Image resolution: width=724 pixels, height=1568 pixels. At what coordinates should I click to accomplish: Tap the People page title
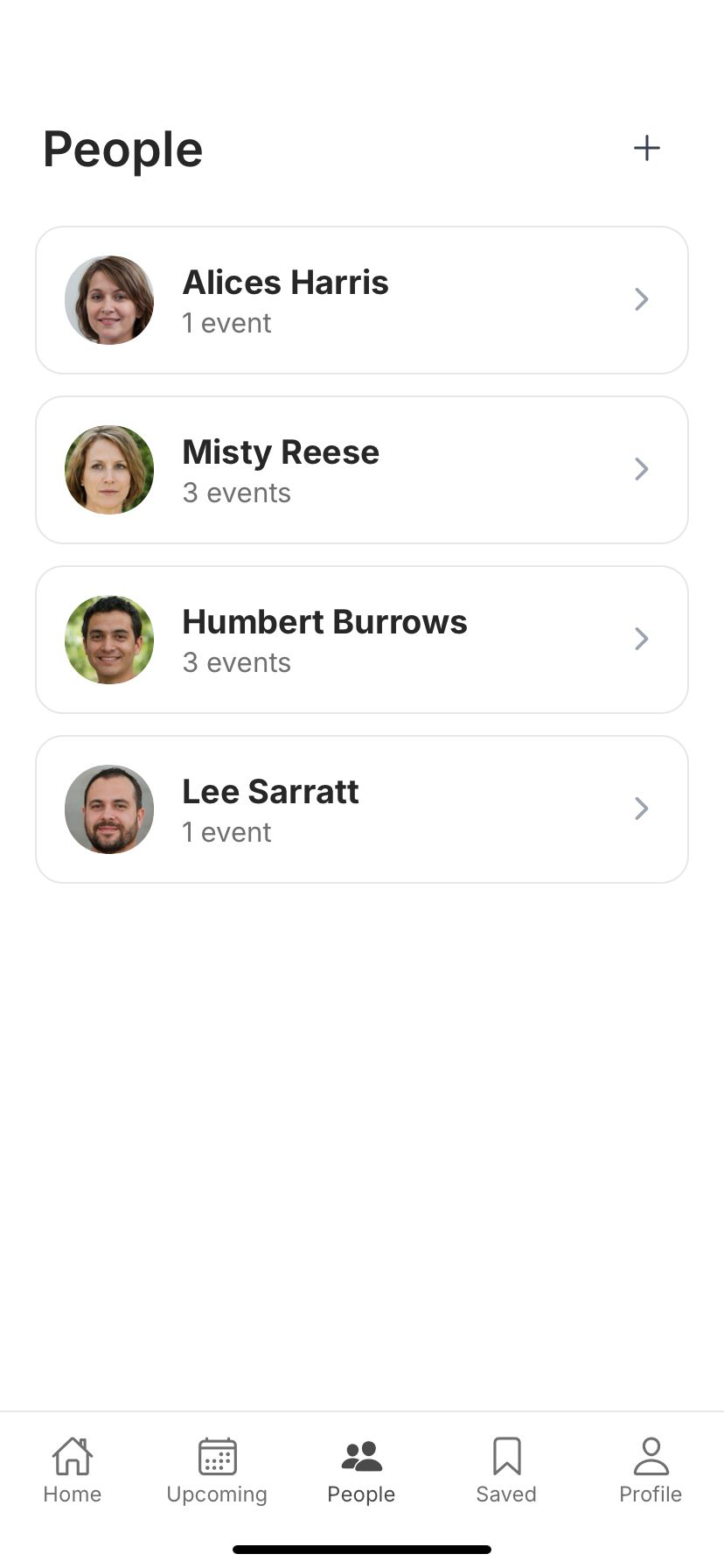tap(122, 148)
